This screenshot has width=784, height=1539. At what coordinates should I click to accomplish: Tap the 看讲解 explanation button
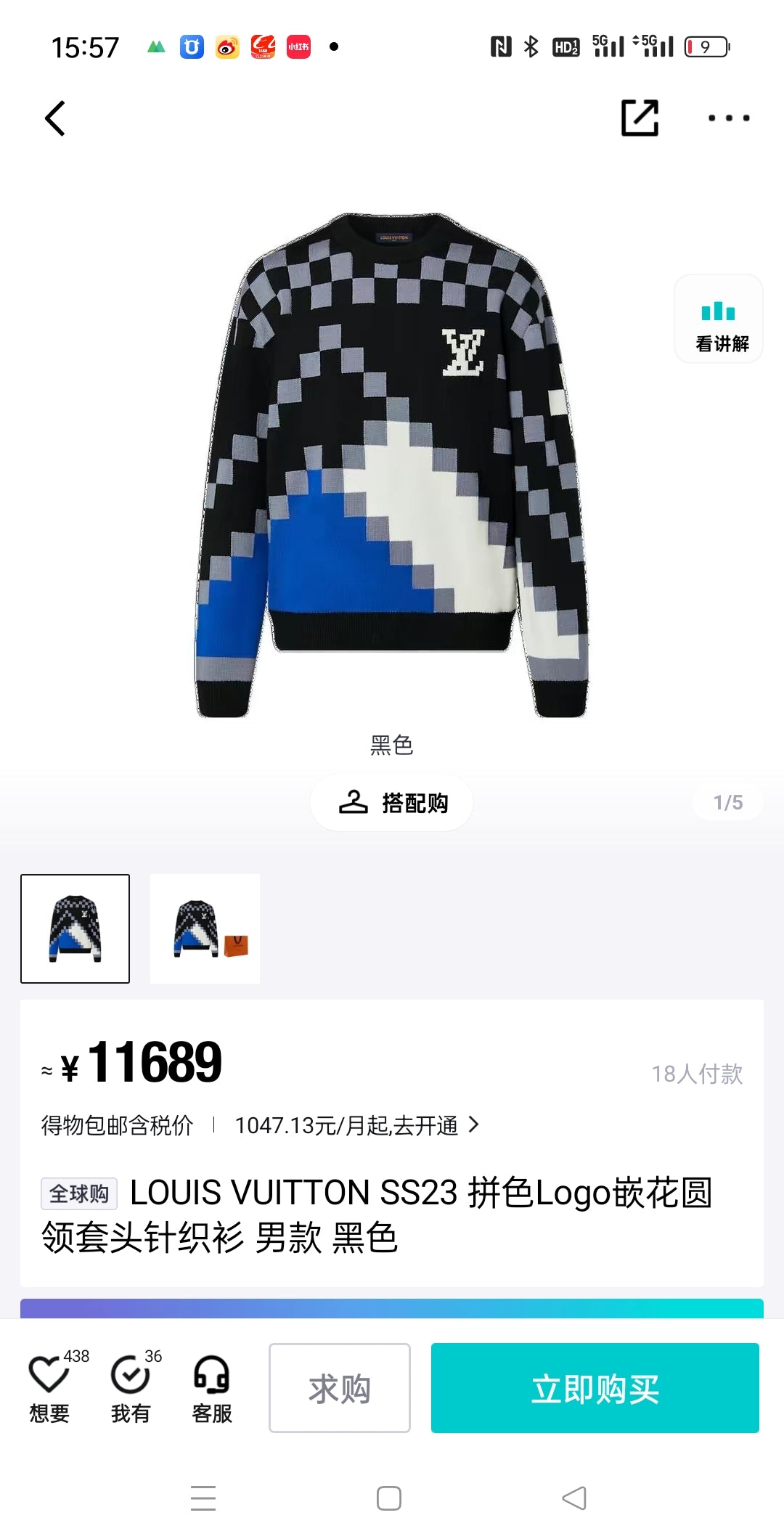point(719,319)
